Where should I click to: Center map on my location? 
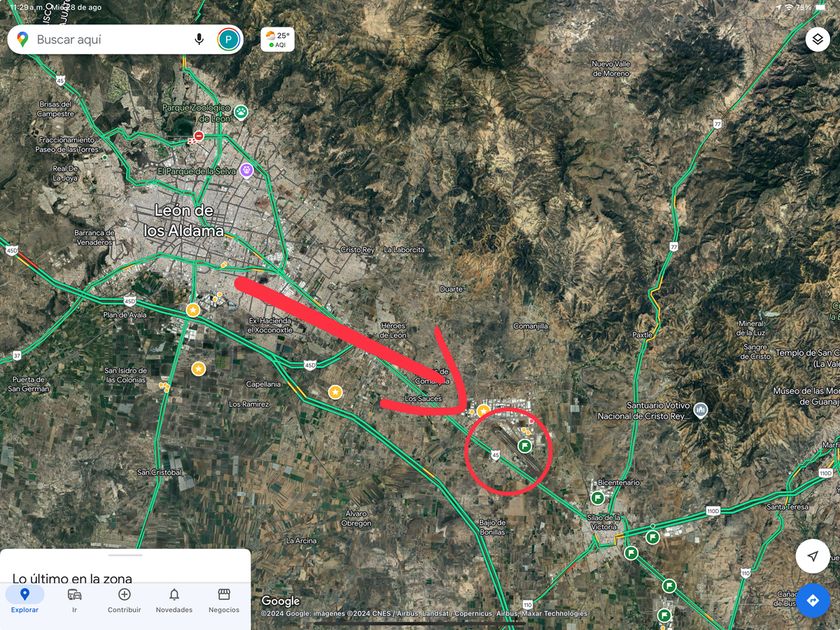point(812,556)
